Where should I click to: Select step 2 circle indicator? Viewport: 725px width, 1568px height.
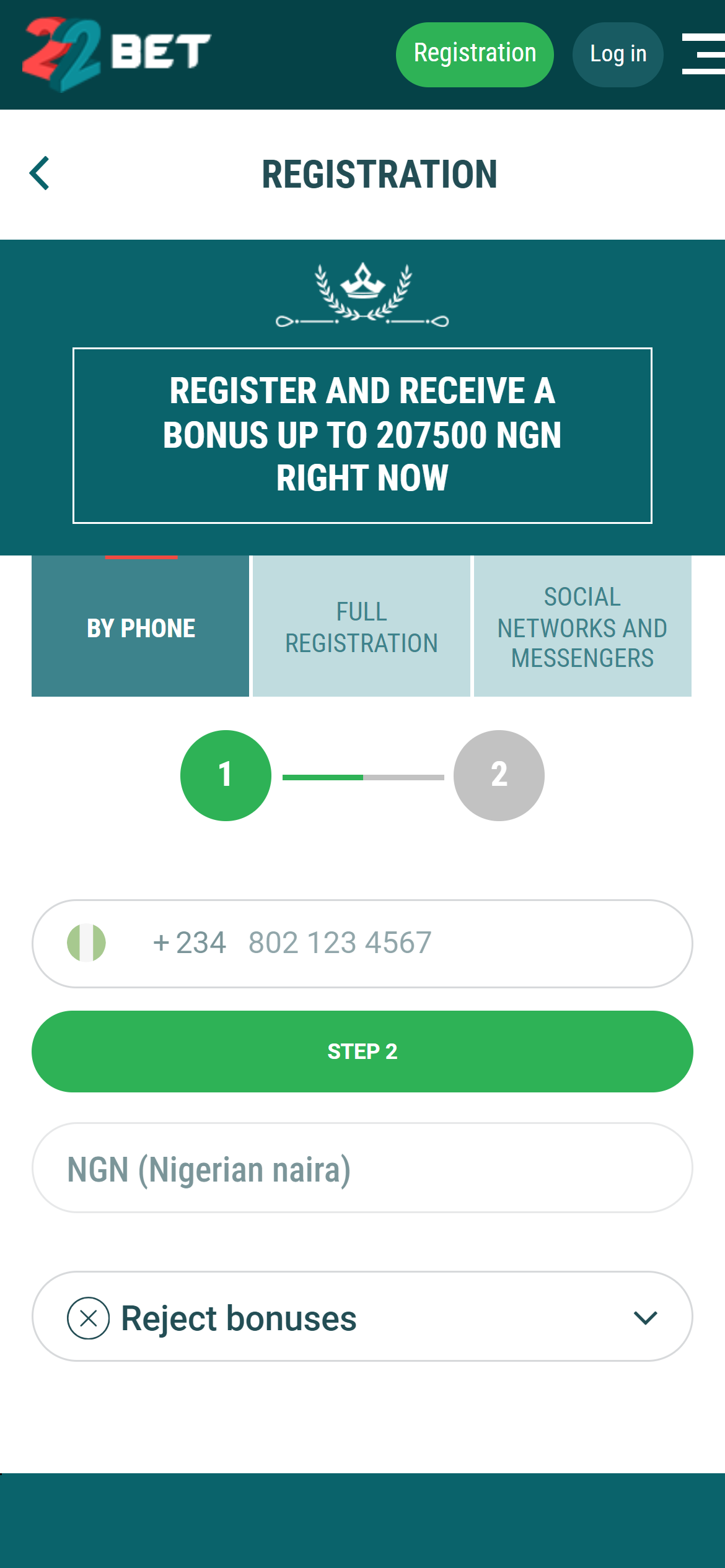pyautogui.click(x=499, y=775)
